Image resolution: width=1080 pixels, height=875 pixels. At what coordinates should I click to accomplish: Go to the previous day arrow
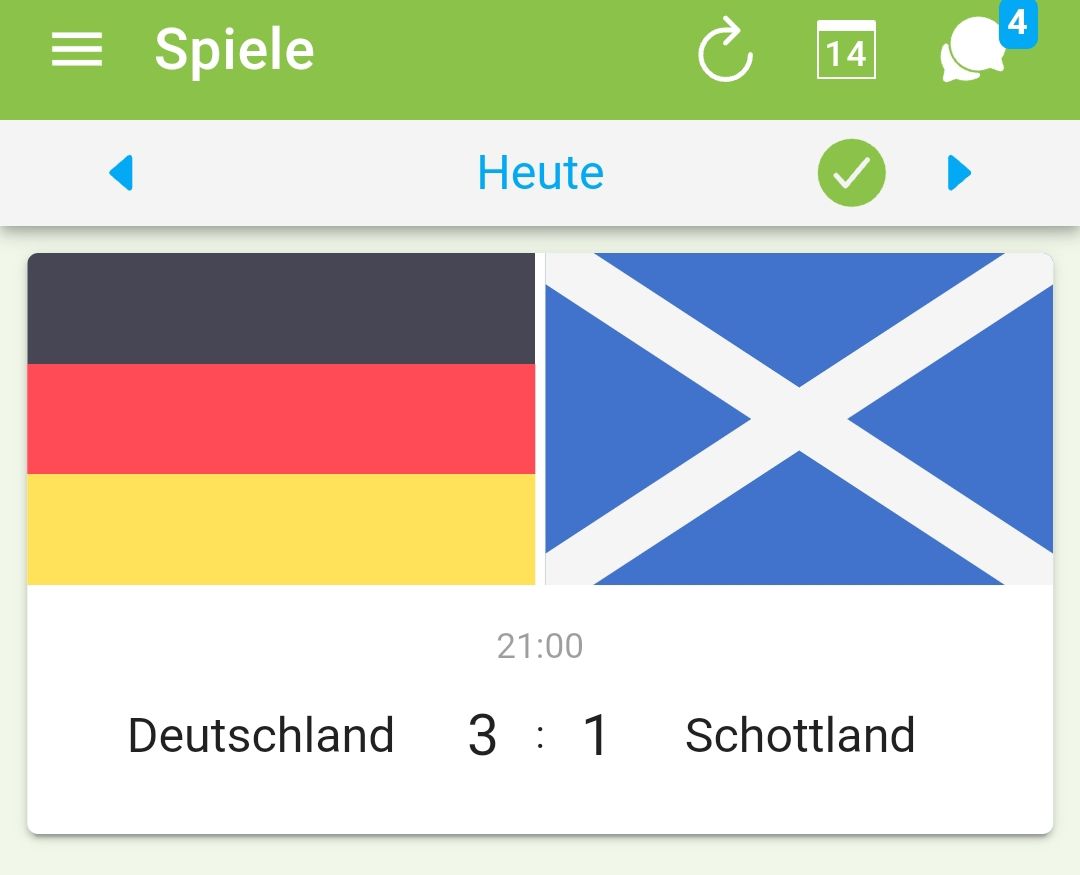[x=121, y=173]
